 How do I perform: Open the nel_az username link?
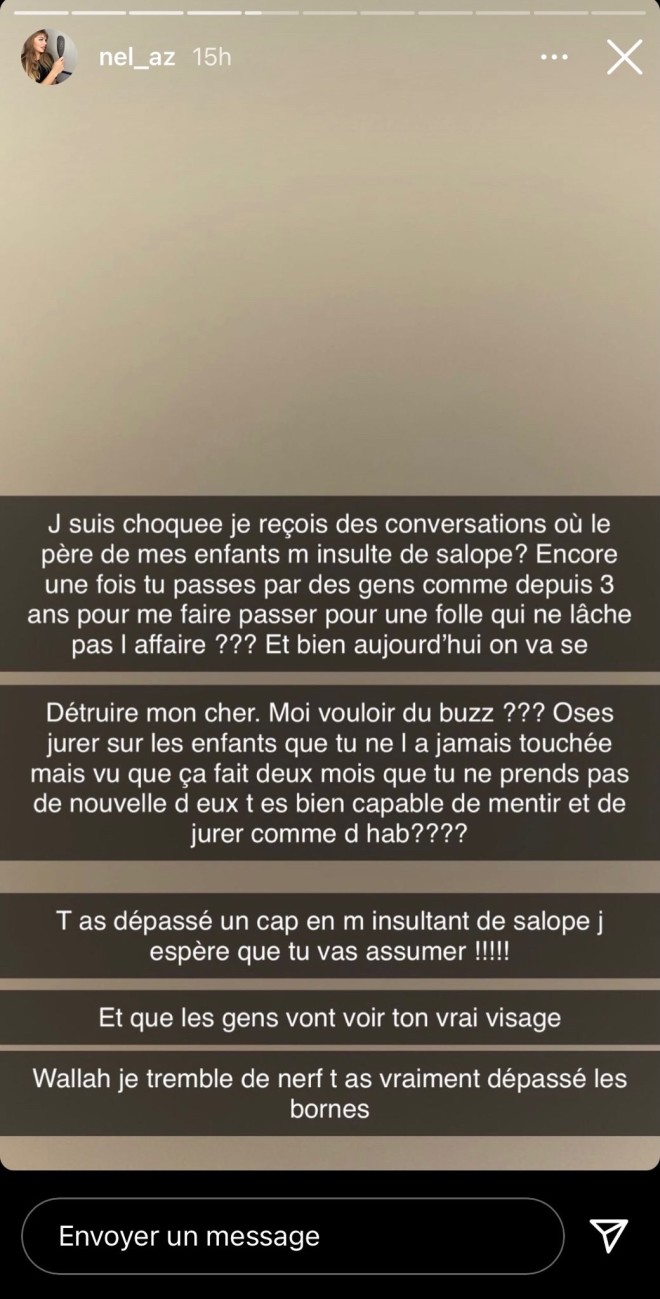click(137, 57)
